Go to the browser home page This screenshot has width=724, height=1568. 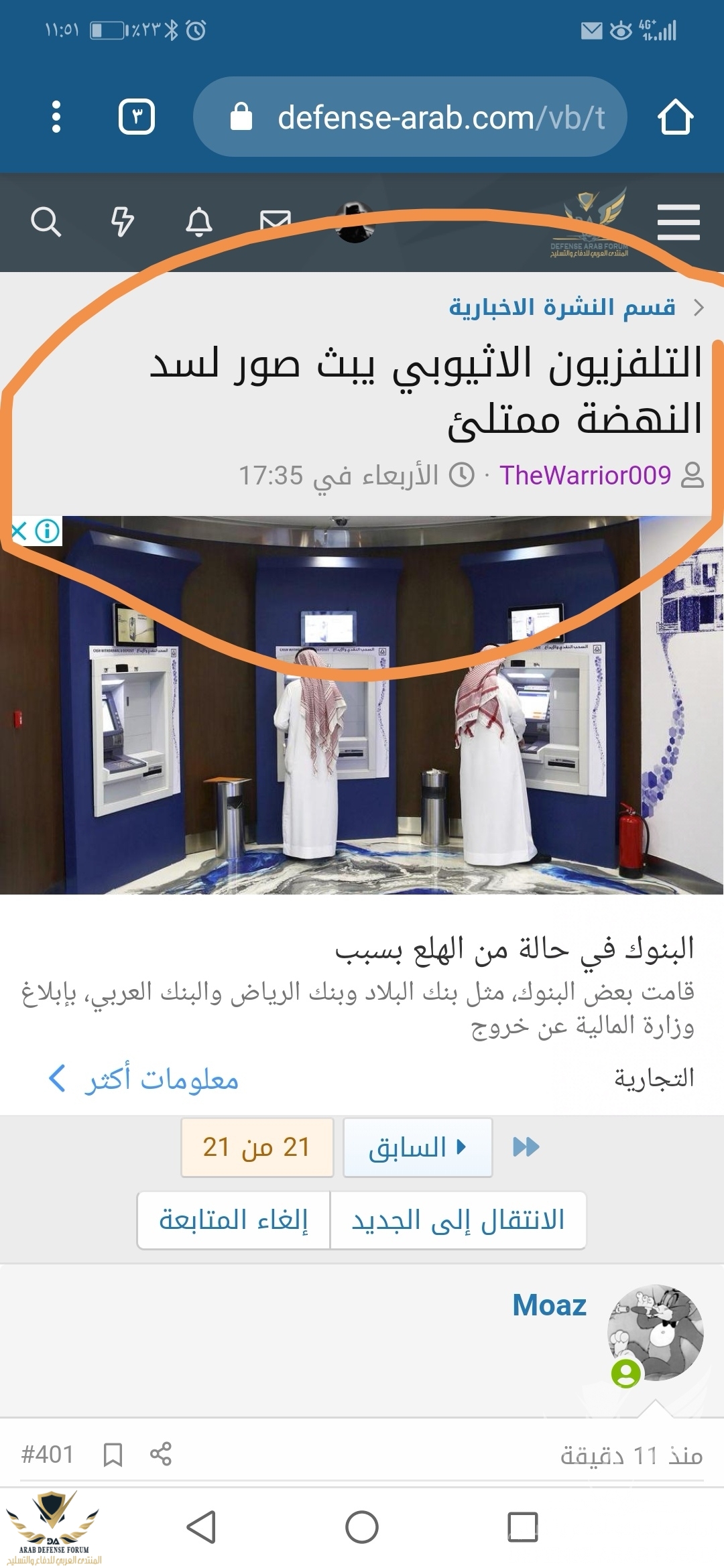(x=675, y=117)
